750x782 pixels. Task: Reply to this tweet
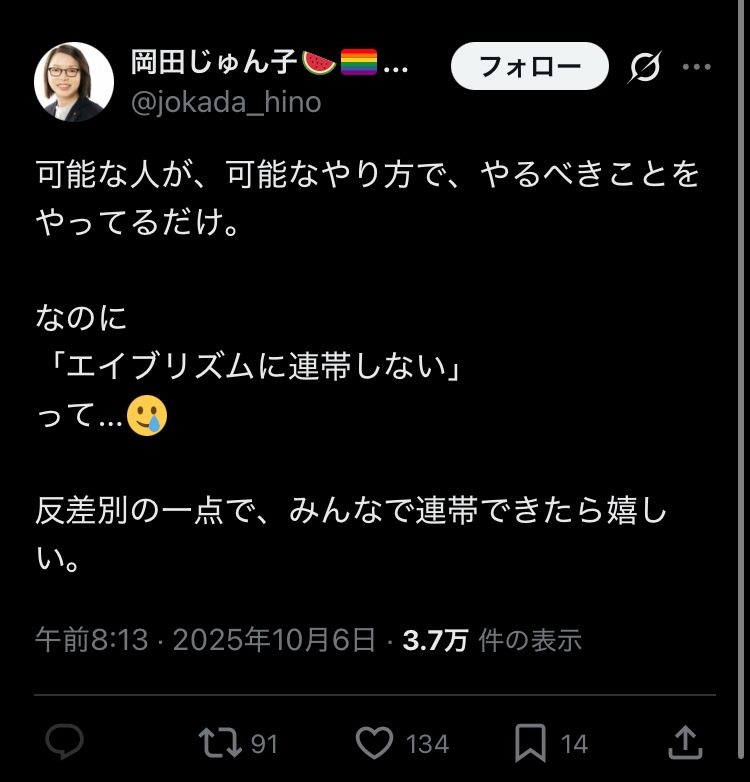click(65, 742)
